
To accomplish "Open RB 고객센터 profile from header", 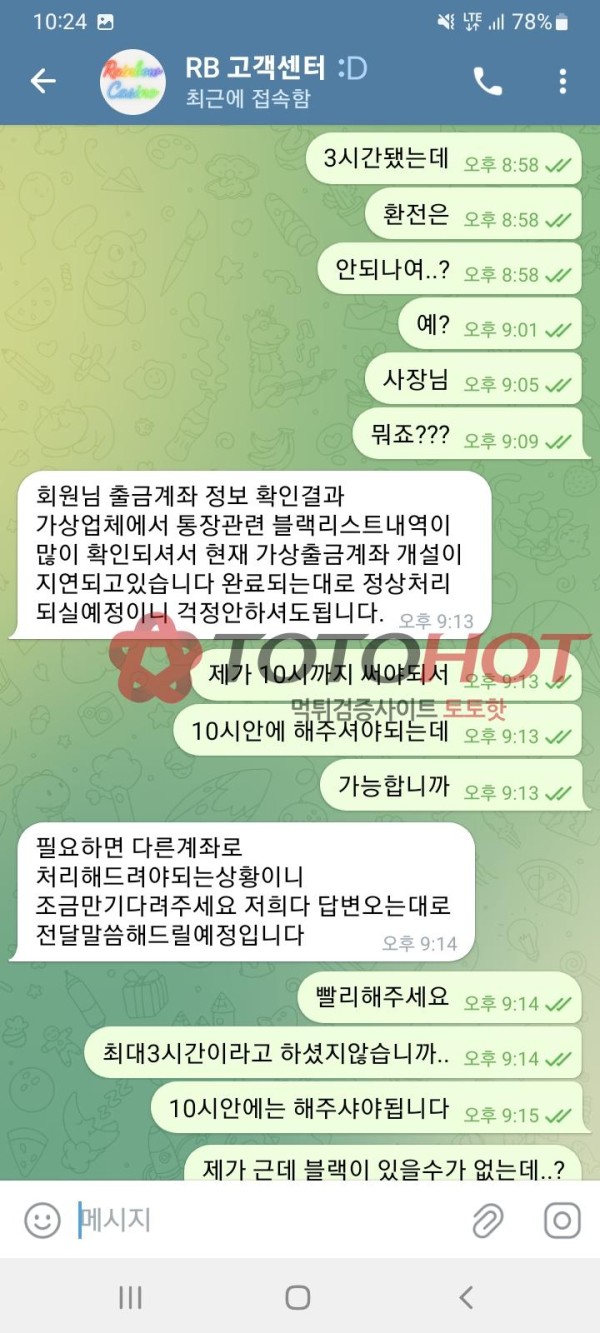I will [255, 81].
